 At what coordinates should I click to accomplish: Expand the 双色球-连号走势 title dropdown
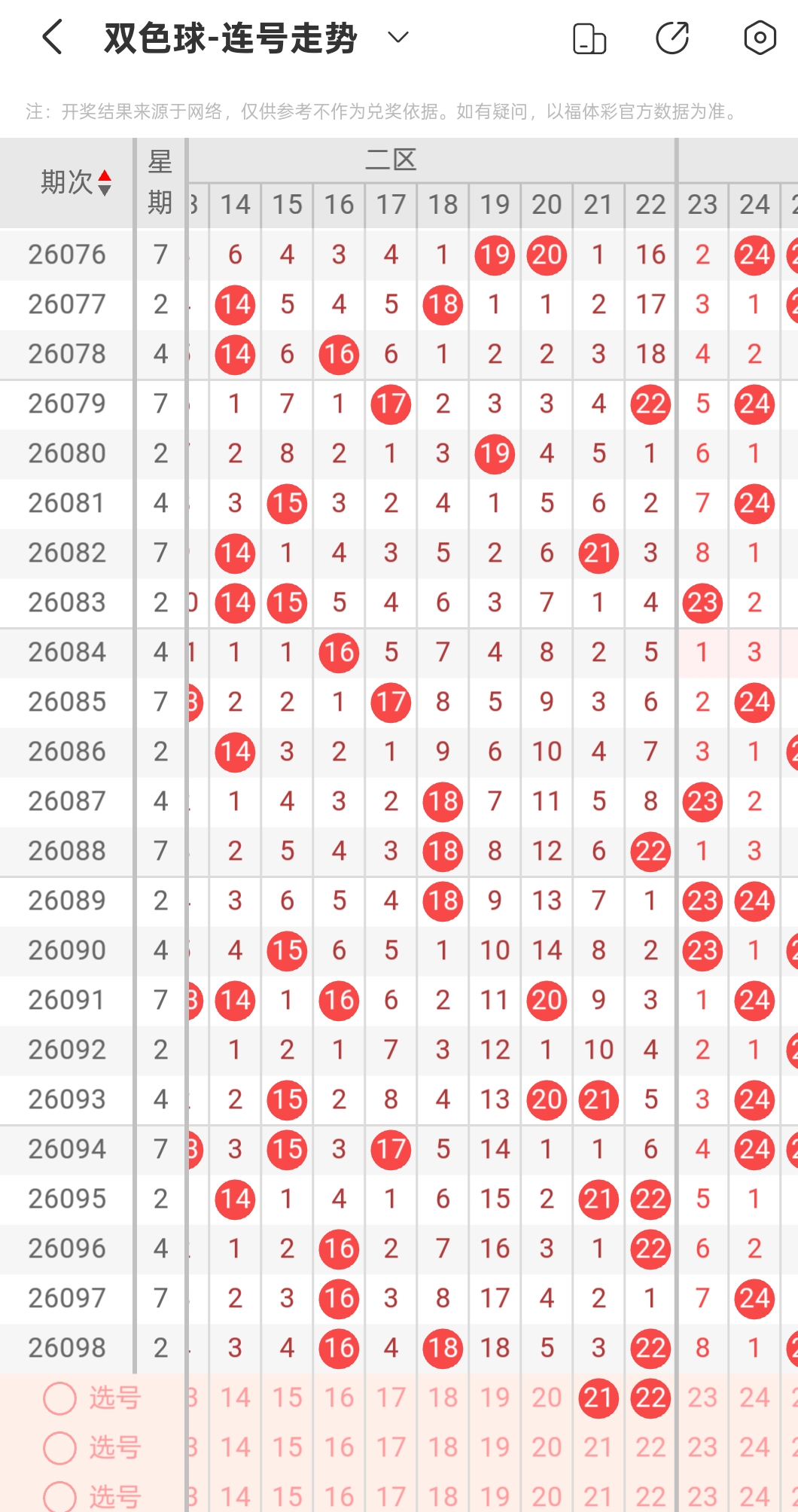[x=397, y=37]
